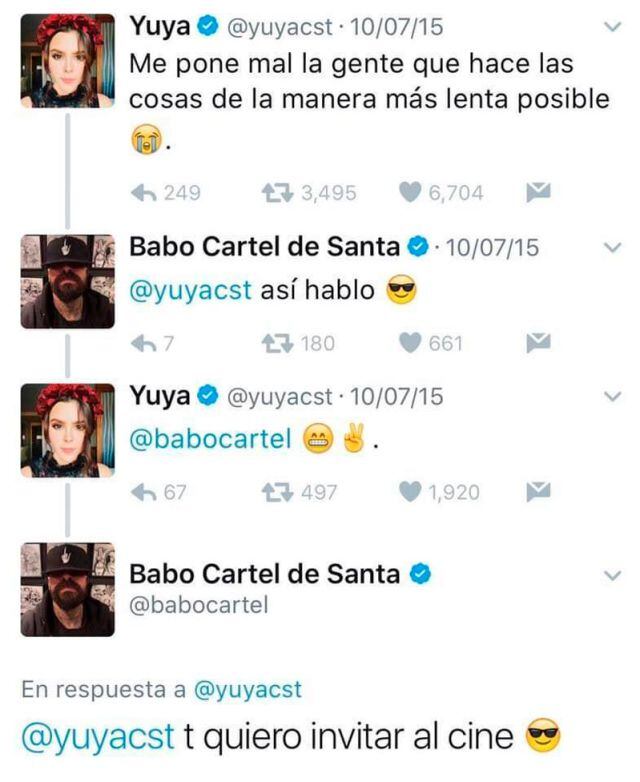The height and width of the screenshot is (782, 640).
Task: Retweet Yuya's tweet with 3,495 retweets
Action: 276,193
